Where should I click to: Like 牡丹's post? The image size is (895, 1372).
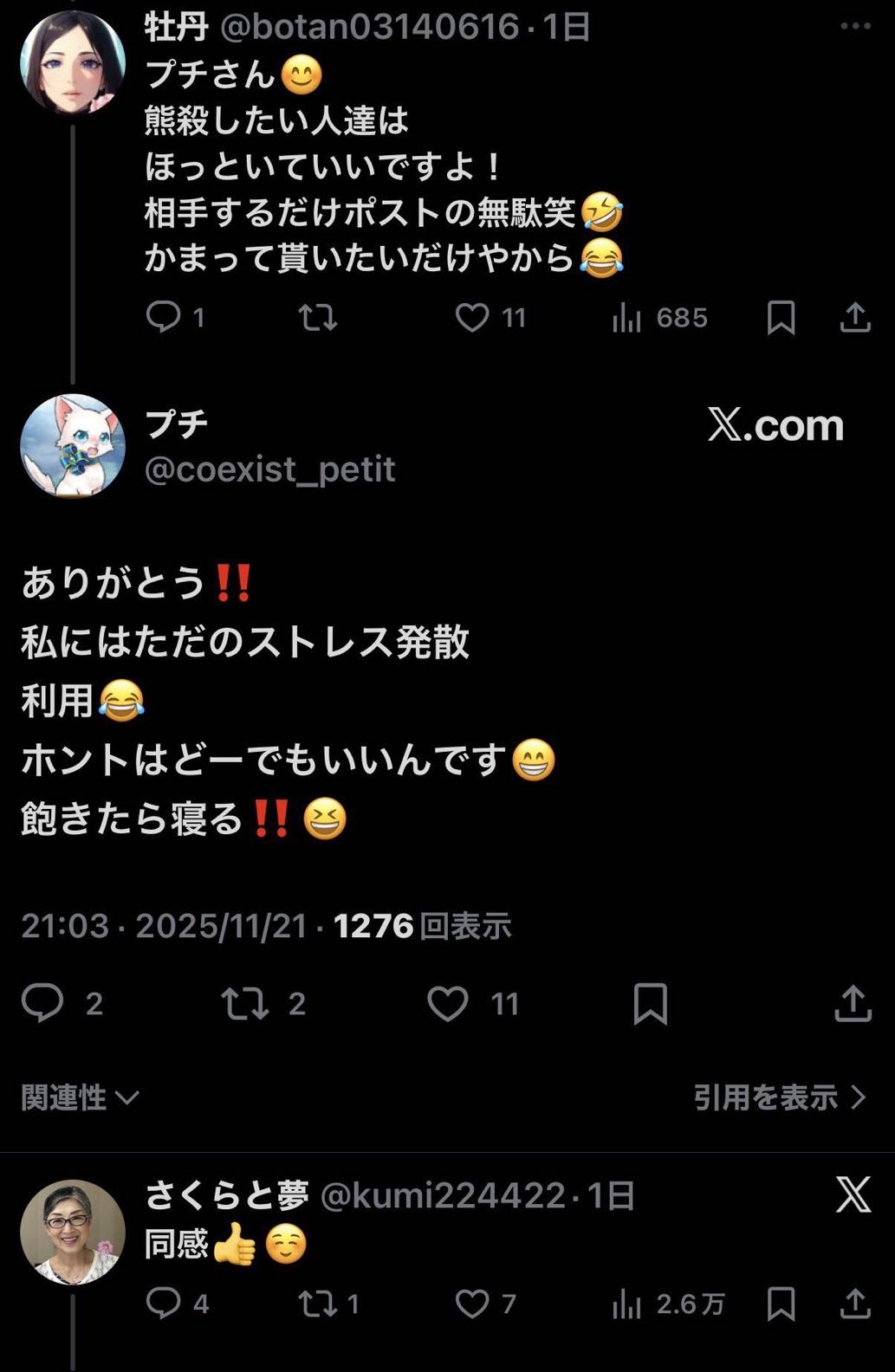pyautogui.click(x=472, y=318)
